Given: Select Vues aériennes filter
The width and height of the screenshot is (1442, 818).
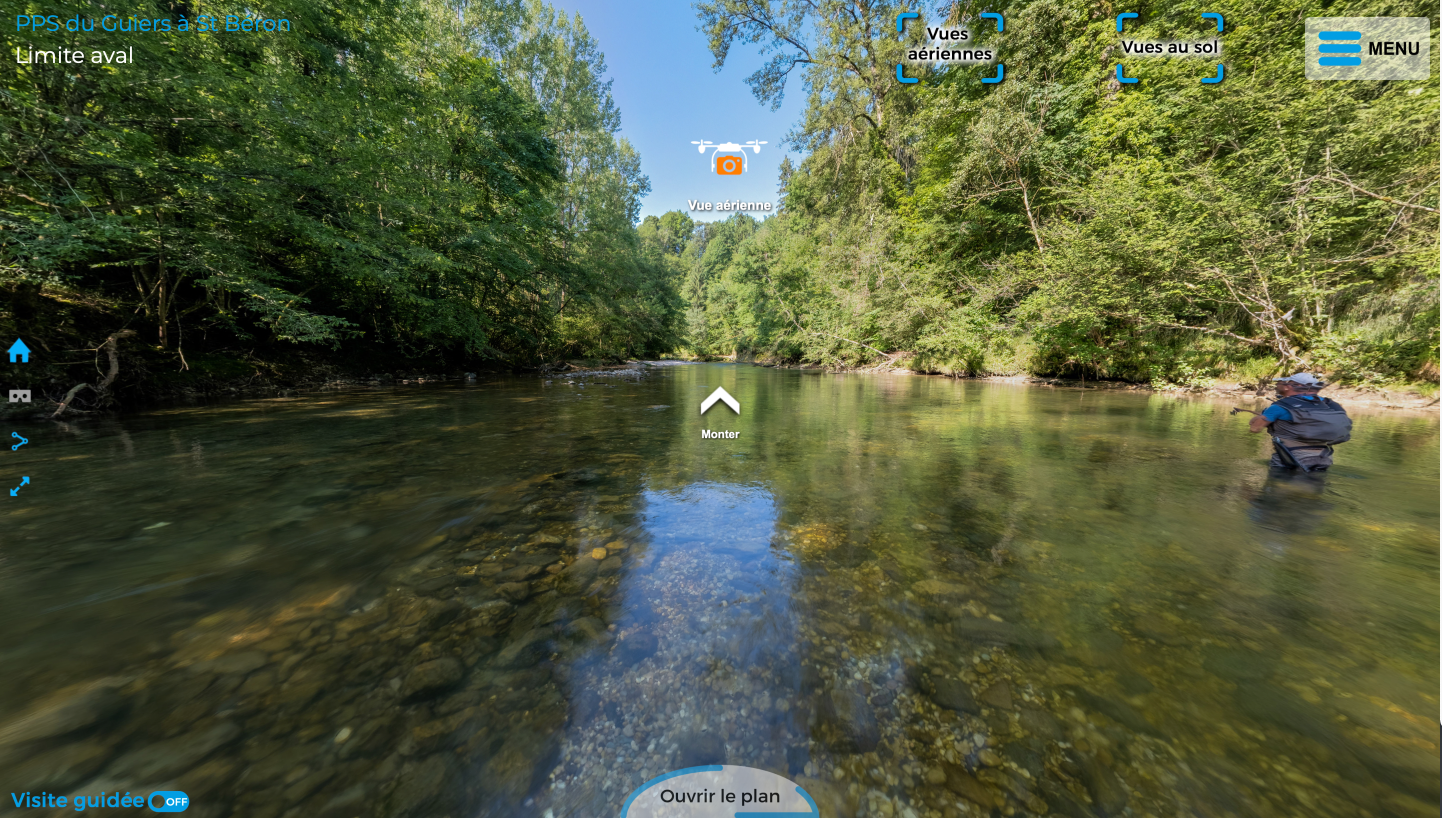Looking at the screenshot, I should click(949, 47).
